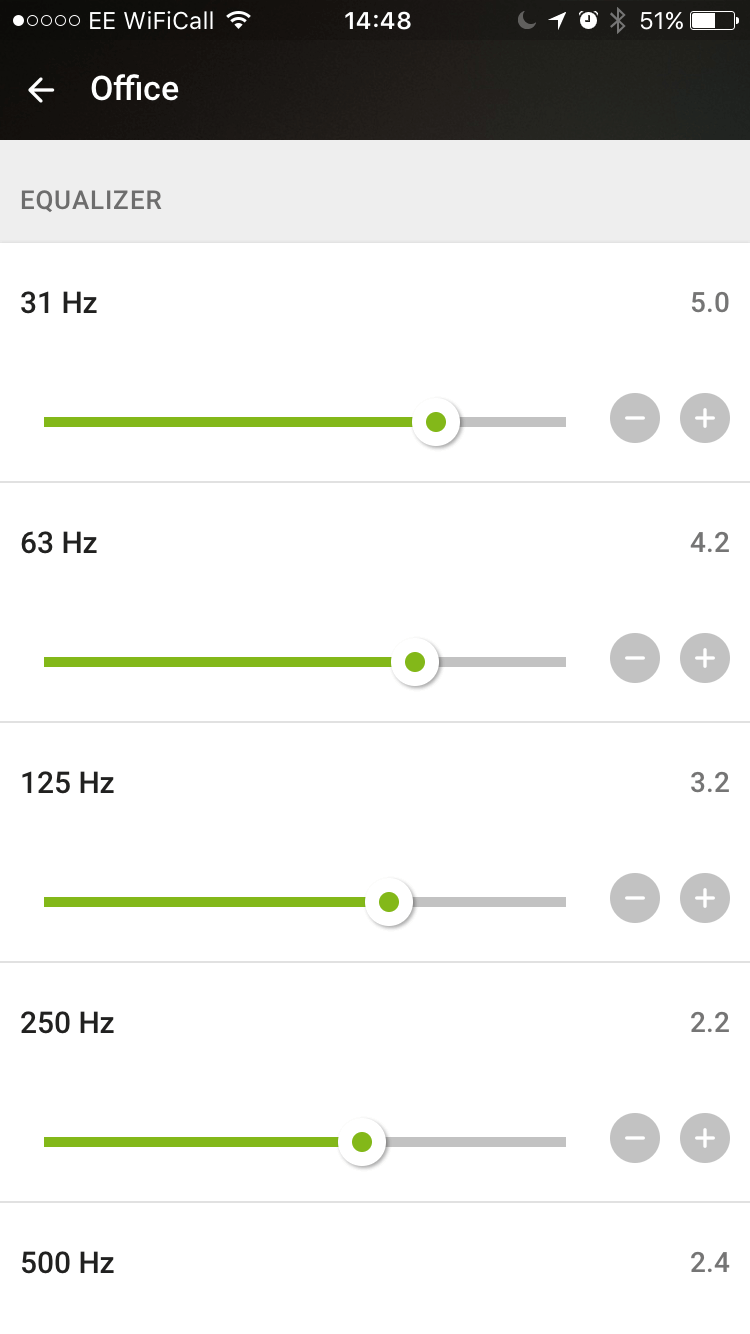
Task: Go back from the Office screen
Action: point(41,90)
